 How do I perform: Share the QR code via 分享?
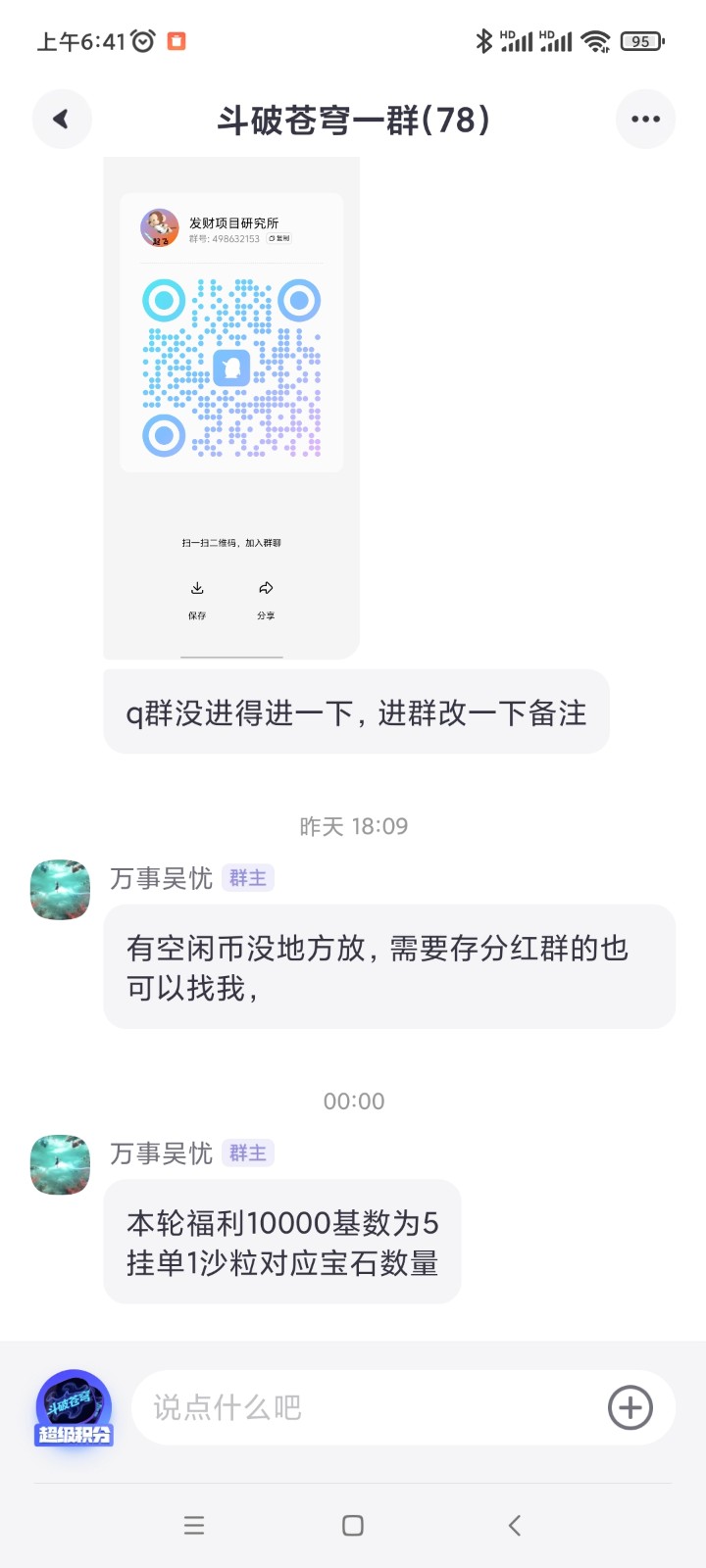pos(265,598)
